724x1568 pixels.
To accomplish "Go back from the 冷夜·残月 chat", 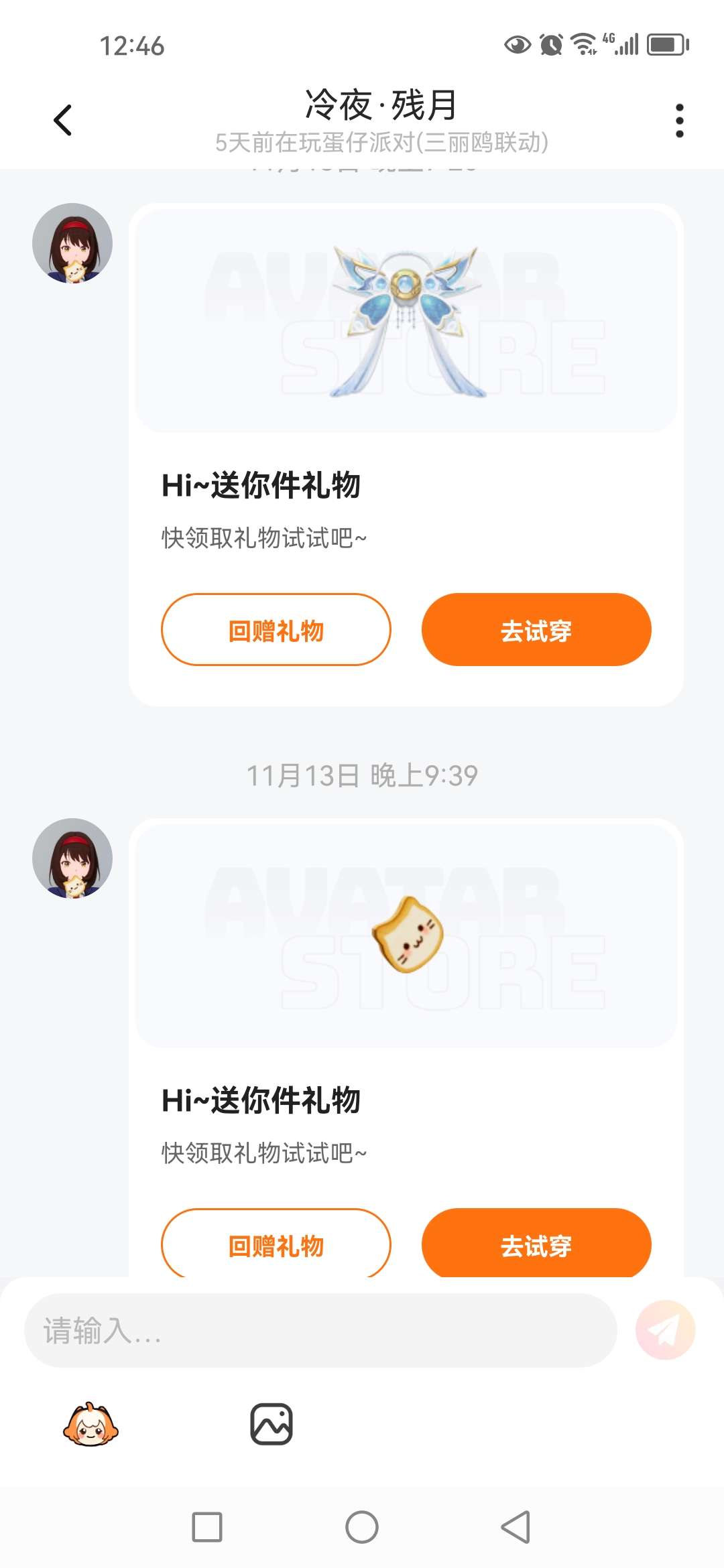I will (62, 121).
